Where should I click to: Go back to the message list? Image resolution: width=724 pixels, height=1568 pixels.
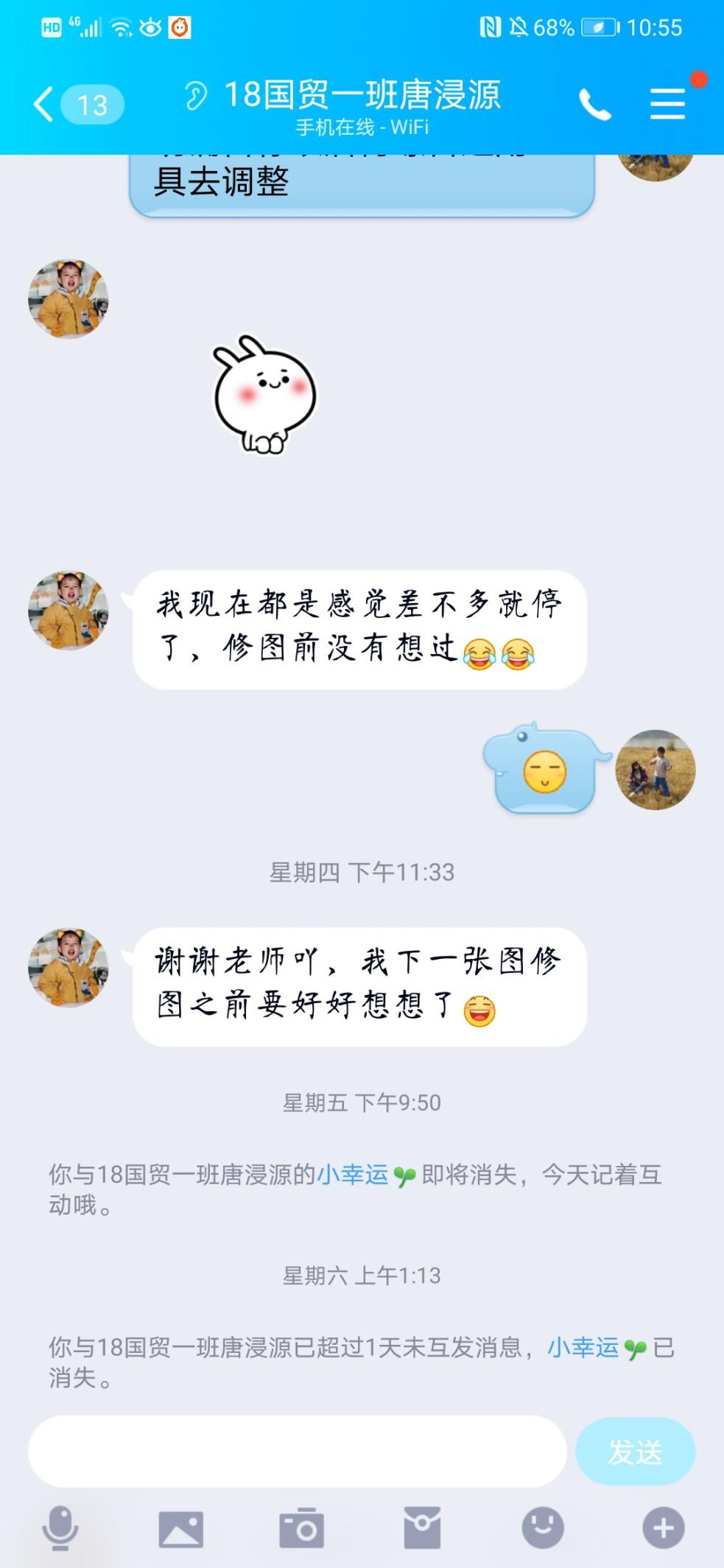(x=44, y=104)
